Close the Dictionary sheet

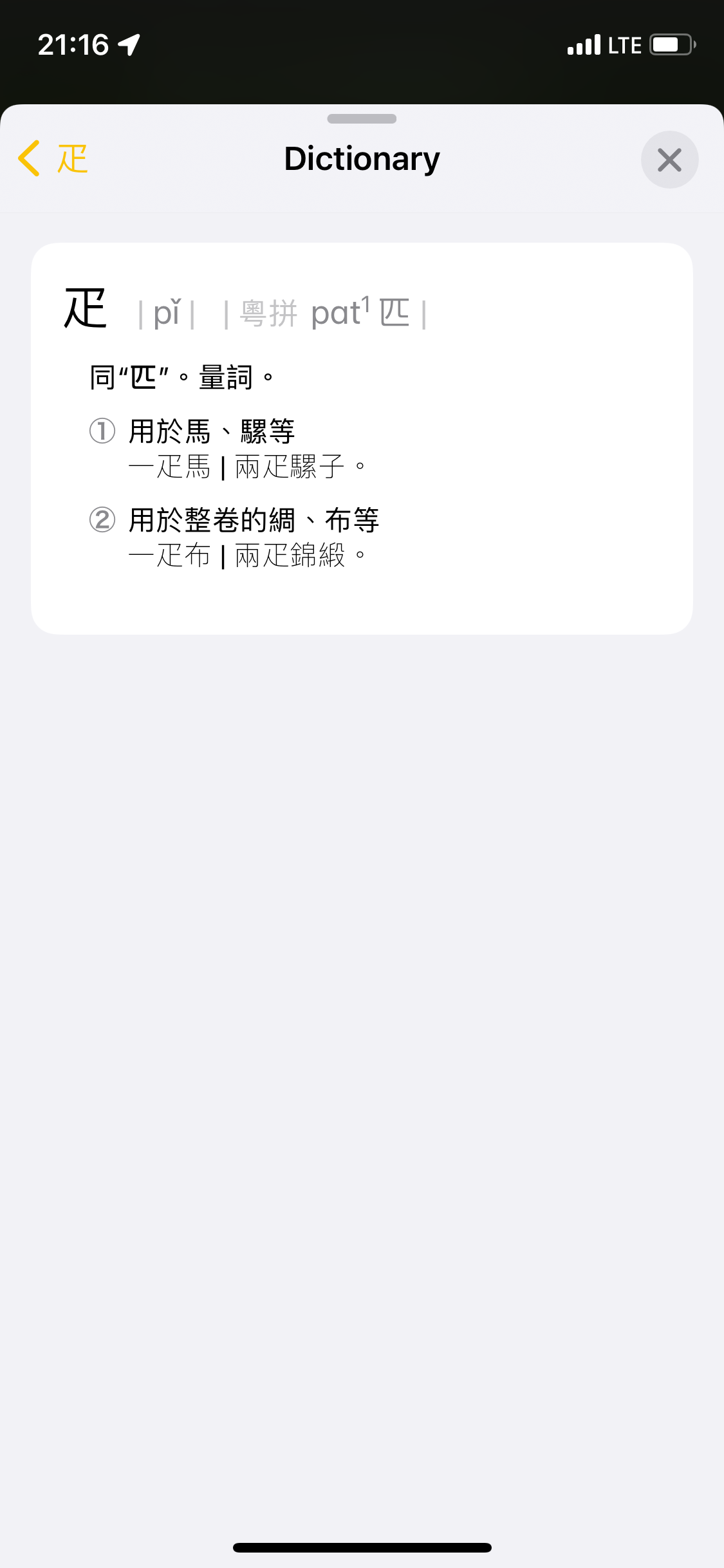[x=669, y=160]
